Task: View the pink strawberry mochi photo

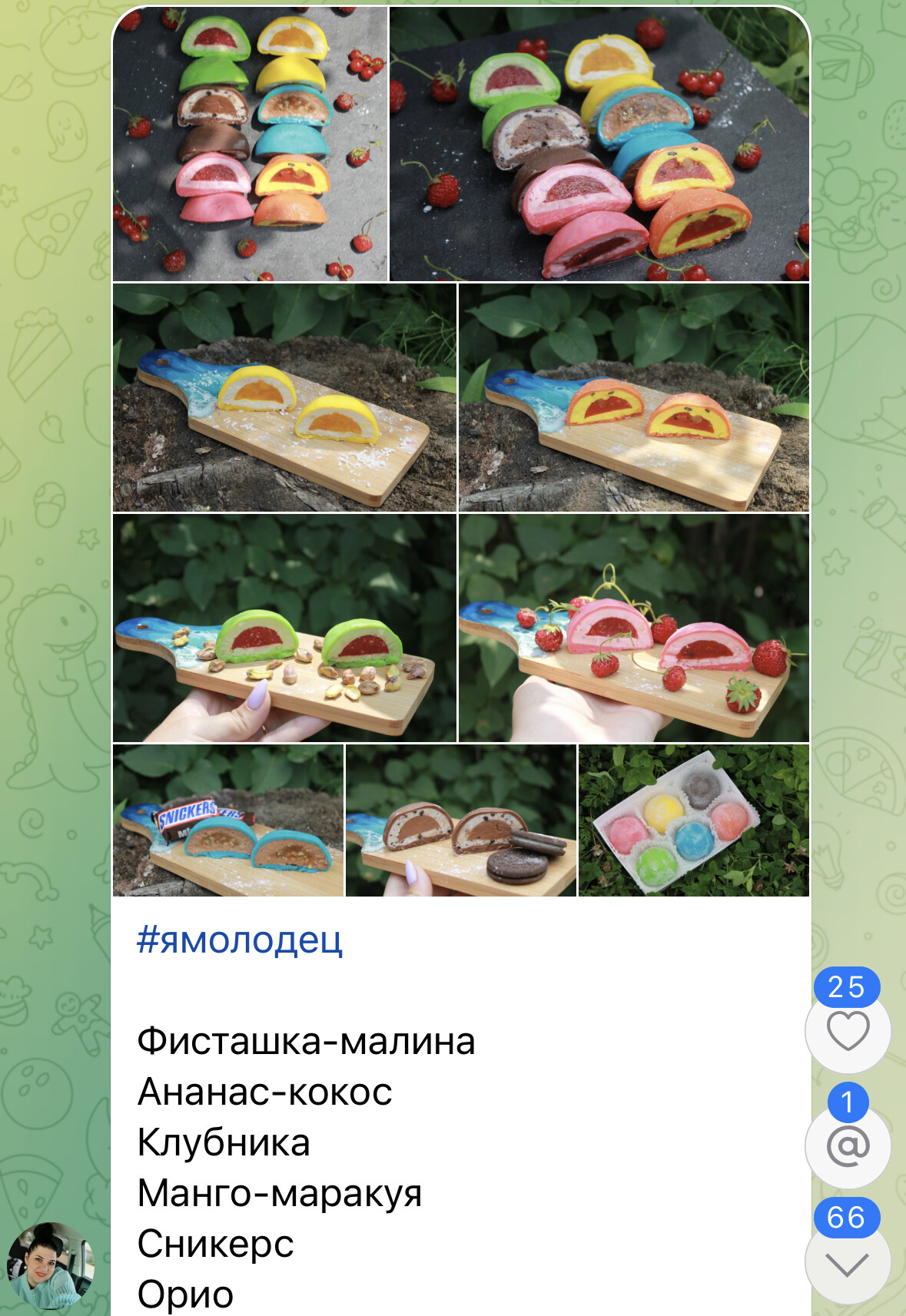Action: point(633,628)
